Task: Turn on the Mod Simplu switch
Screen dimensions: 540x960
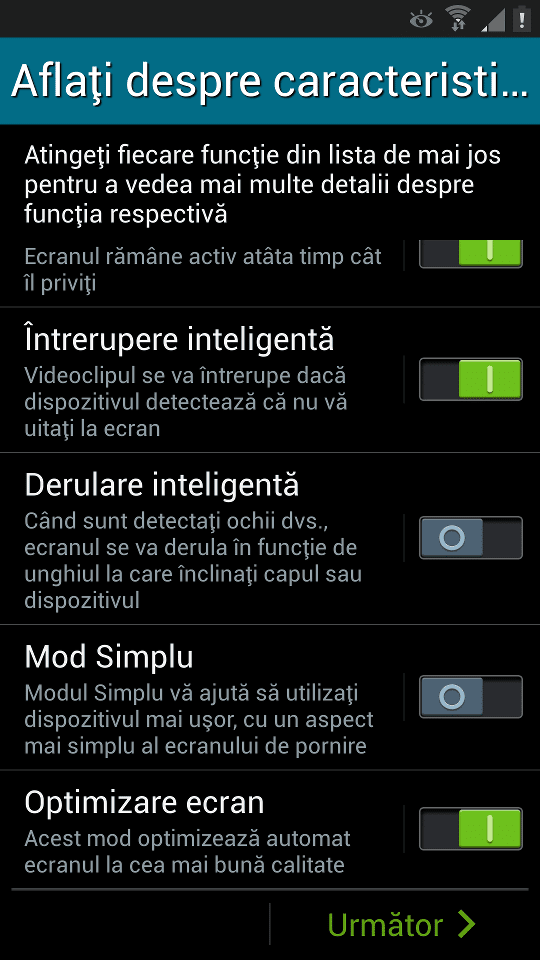Action: (470, 697)
